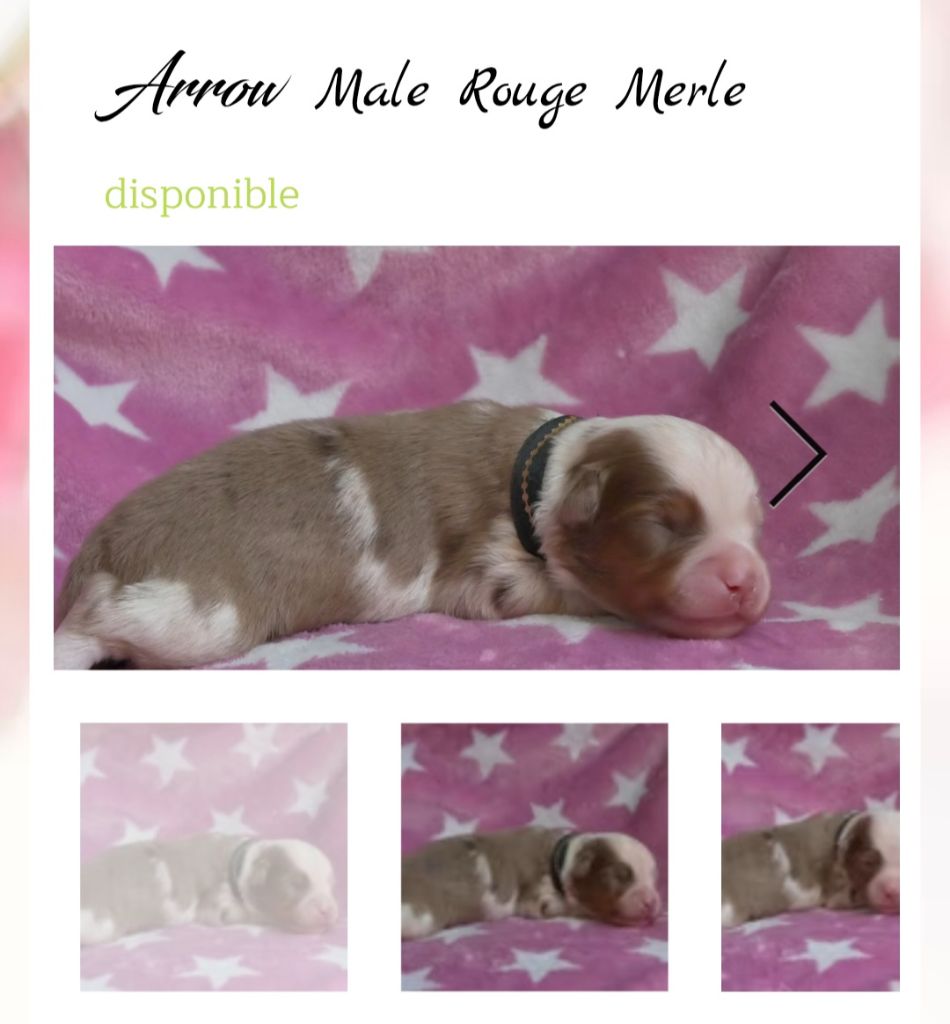Show the next photo with the arrow
The height and width of the screenshot is (1024, 950).
click(797, 454)
